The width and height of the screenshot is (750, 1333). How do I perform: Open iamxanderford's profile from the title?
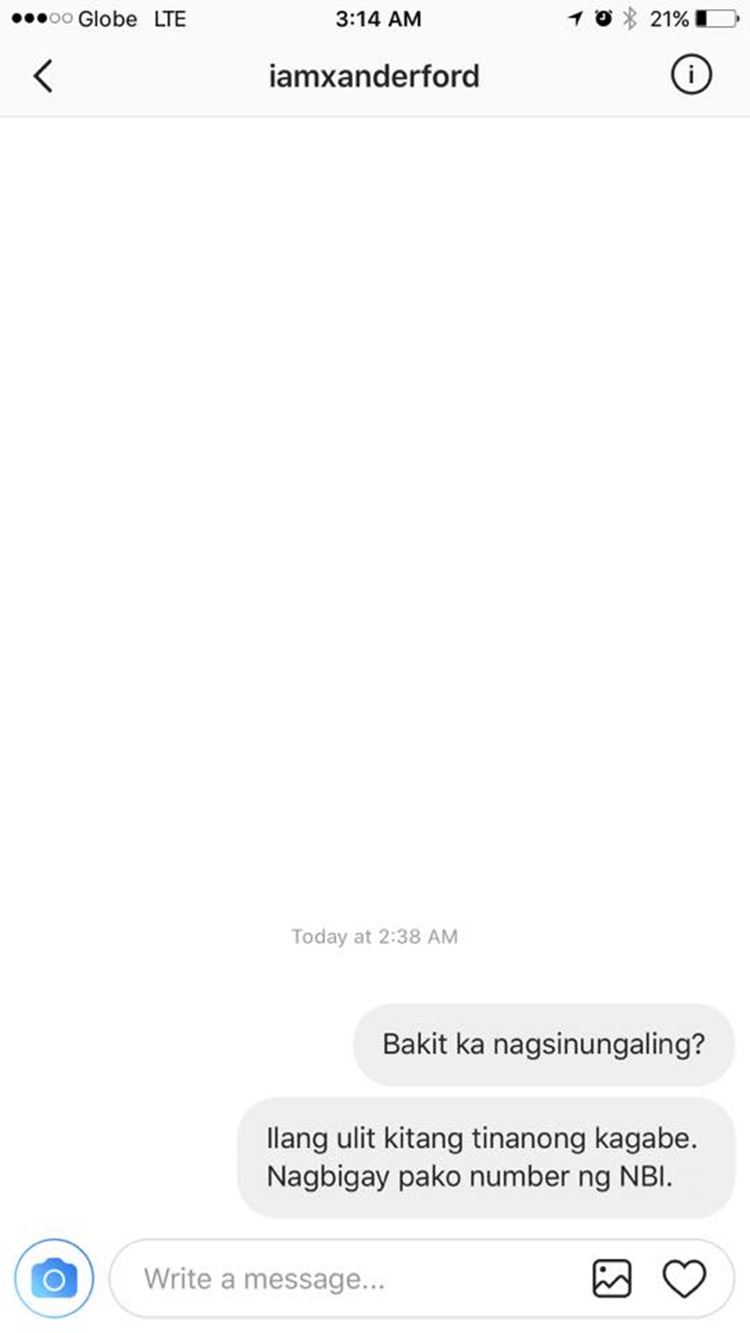(374, 75)
